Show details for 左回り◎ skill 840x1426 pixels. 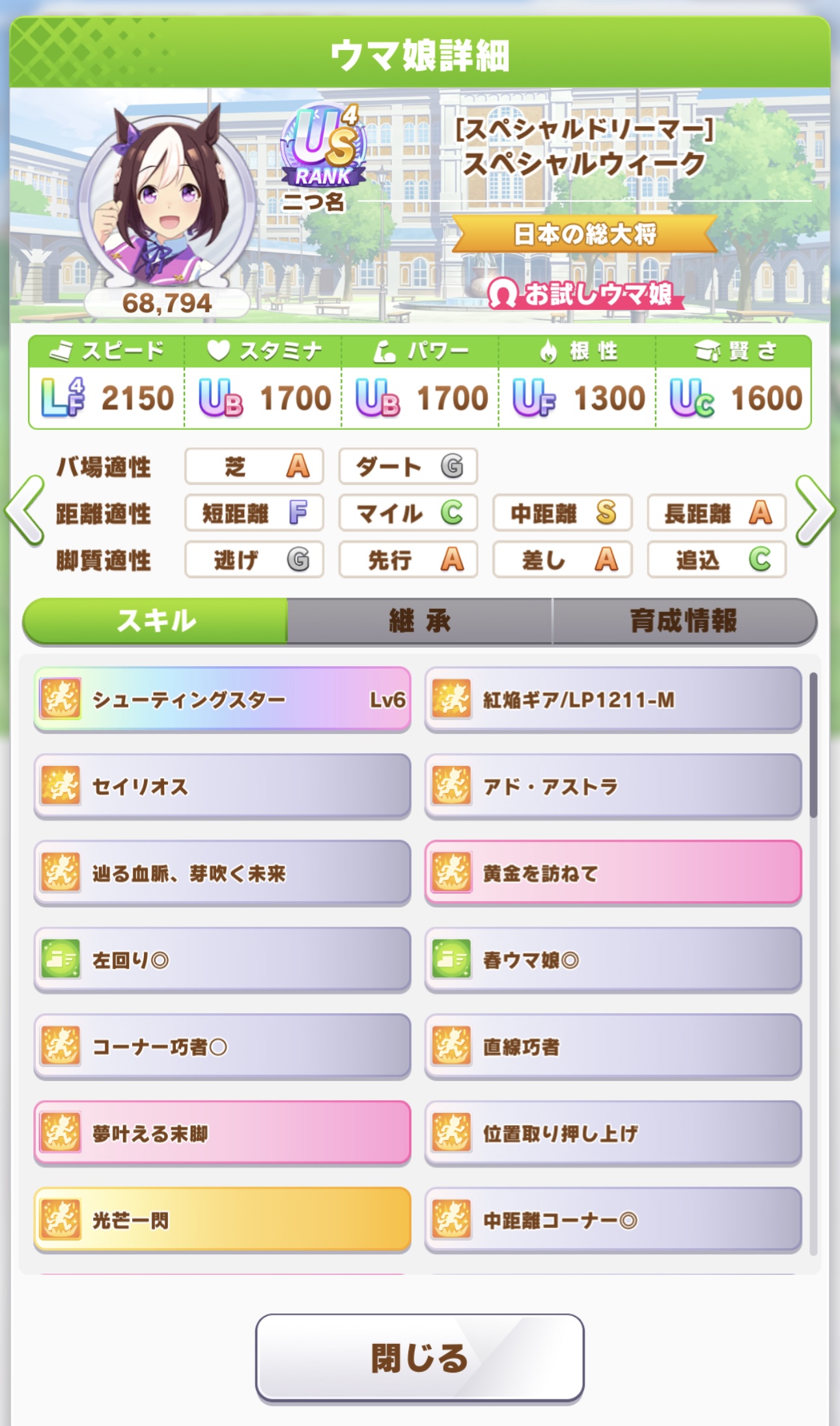(x=222, y=959)
